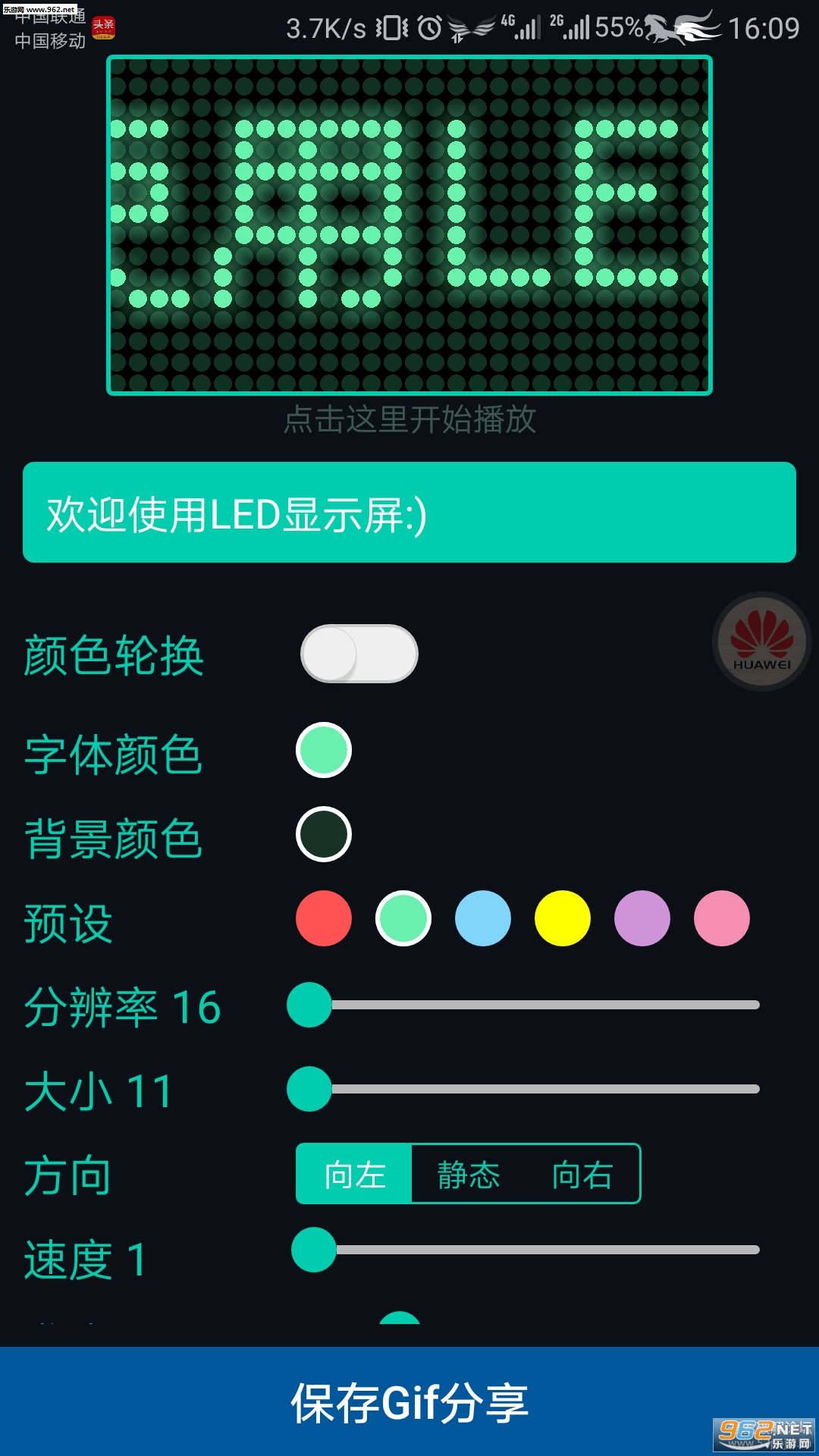Open the 字体颜色 font color picker
819x1456 pixels.
coord(324,750)
